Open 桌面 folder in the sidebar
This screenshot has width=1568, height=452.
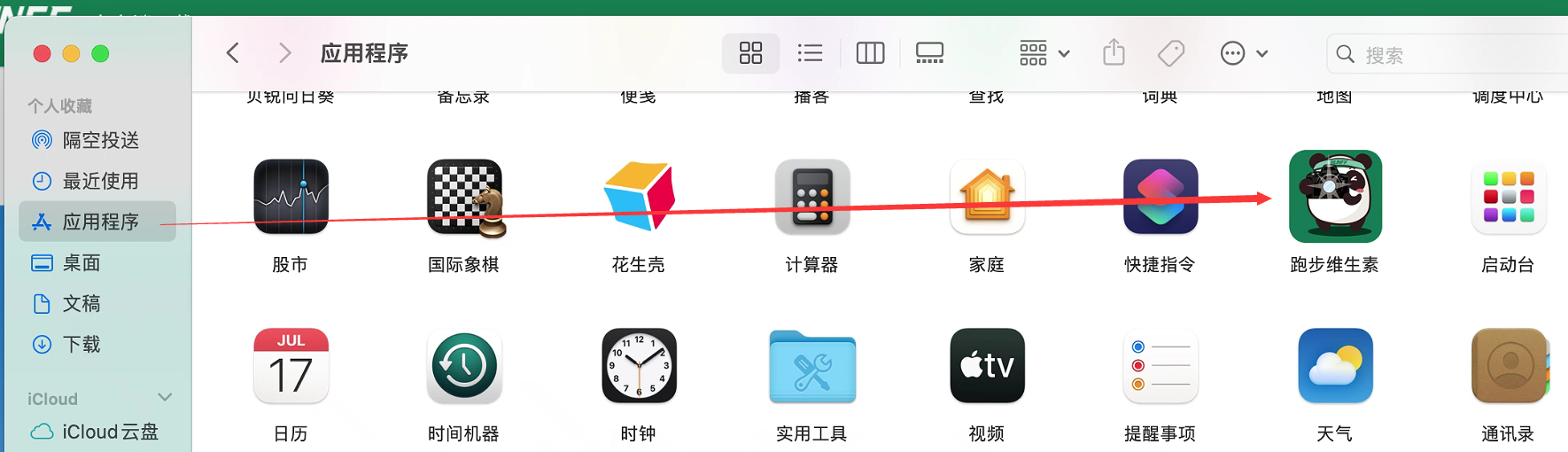[x=82, y=262]
